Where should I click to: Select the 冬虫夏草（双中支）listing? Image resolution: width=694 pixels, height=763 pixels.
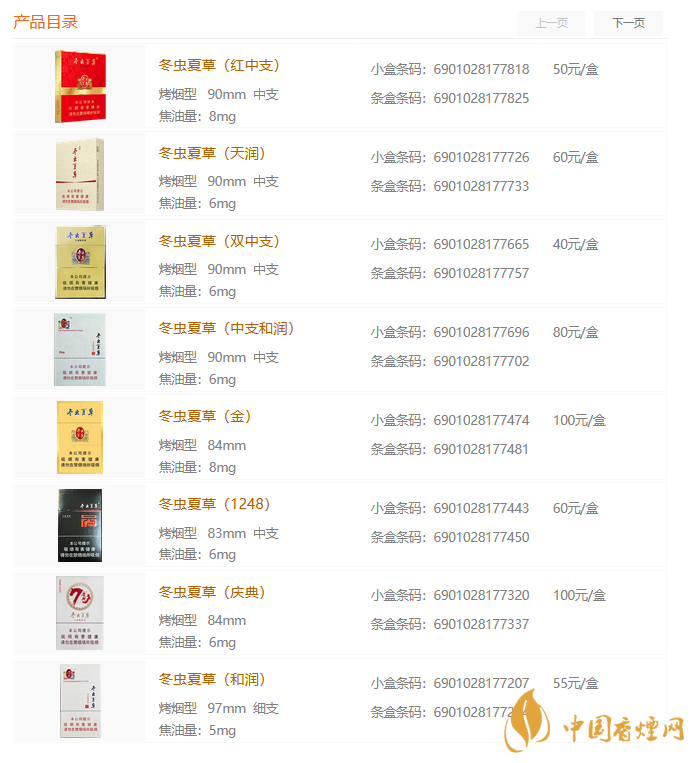[219, 242]
